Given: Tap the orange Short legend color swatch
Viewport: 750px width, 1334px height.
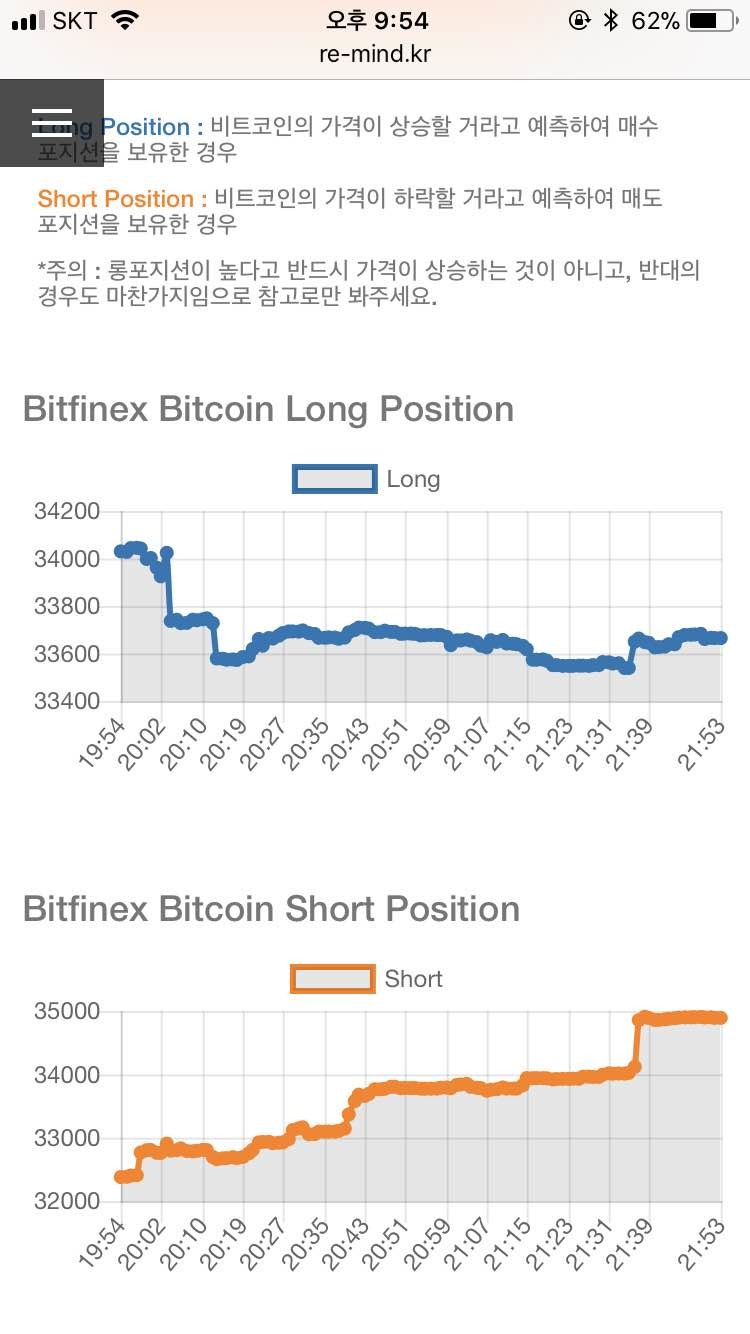Looking at the screenshot, I should [x=333, y=979].
